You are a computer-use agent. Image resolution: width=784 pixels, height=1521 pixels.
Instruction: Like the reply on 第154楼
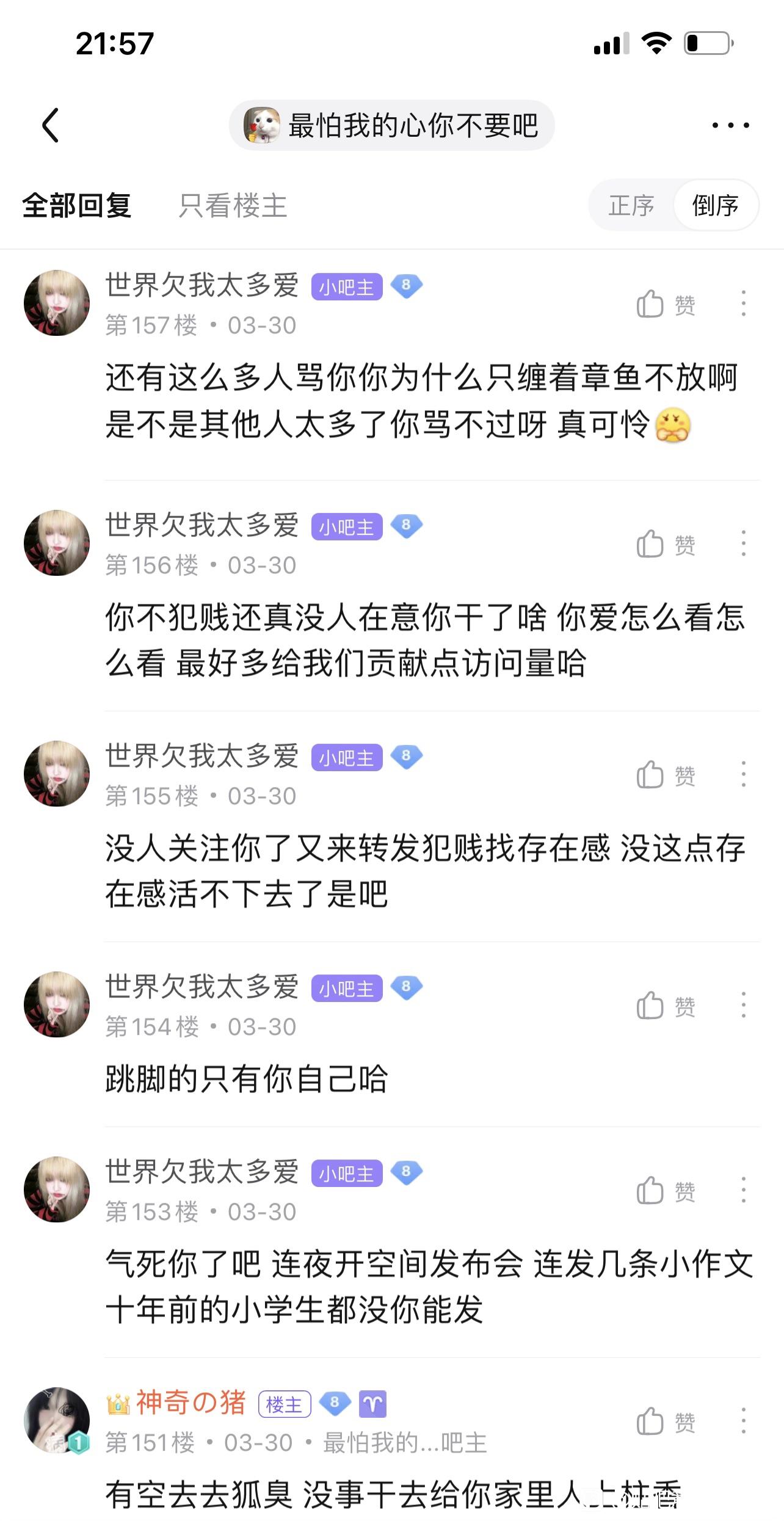(666, 1006)
